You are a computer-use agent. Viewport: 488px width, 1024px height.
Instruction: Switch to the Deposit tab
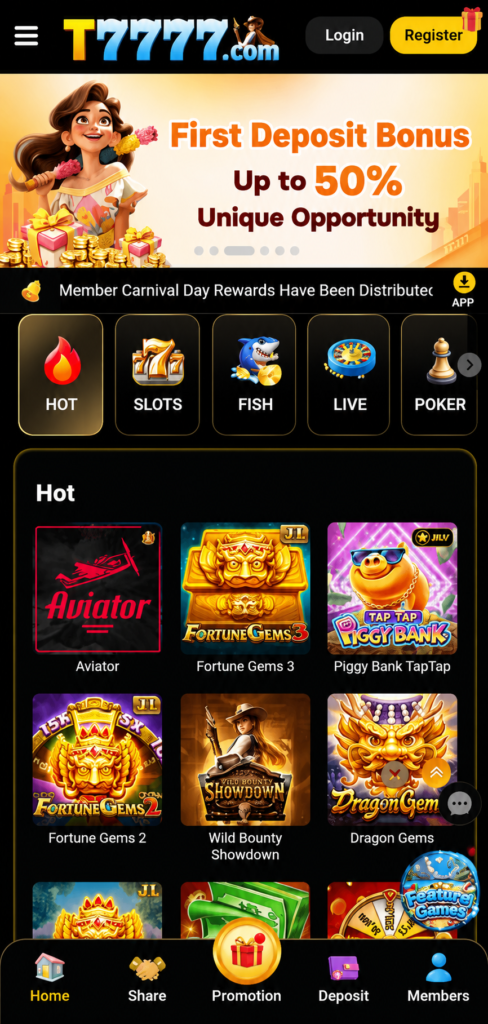click(x=344, y=978)
